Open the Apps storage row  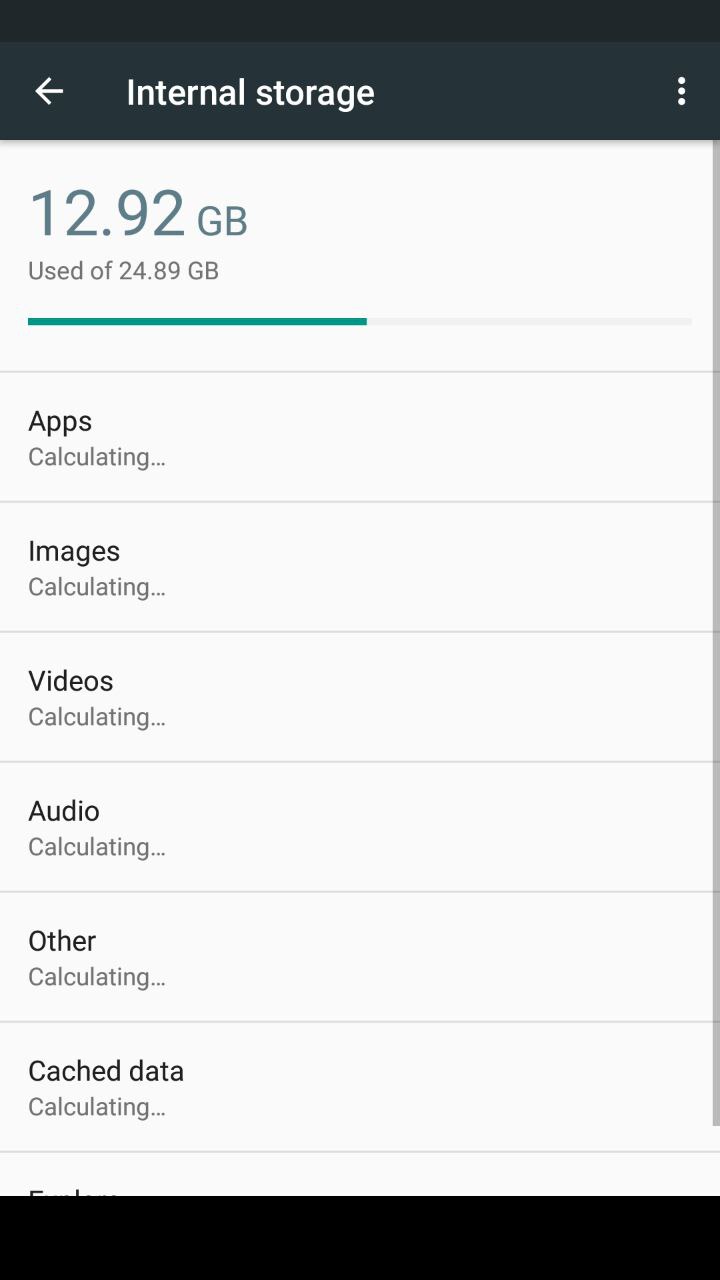click(x=358, y=438)
